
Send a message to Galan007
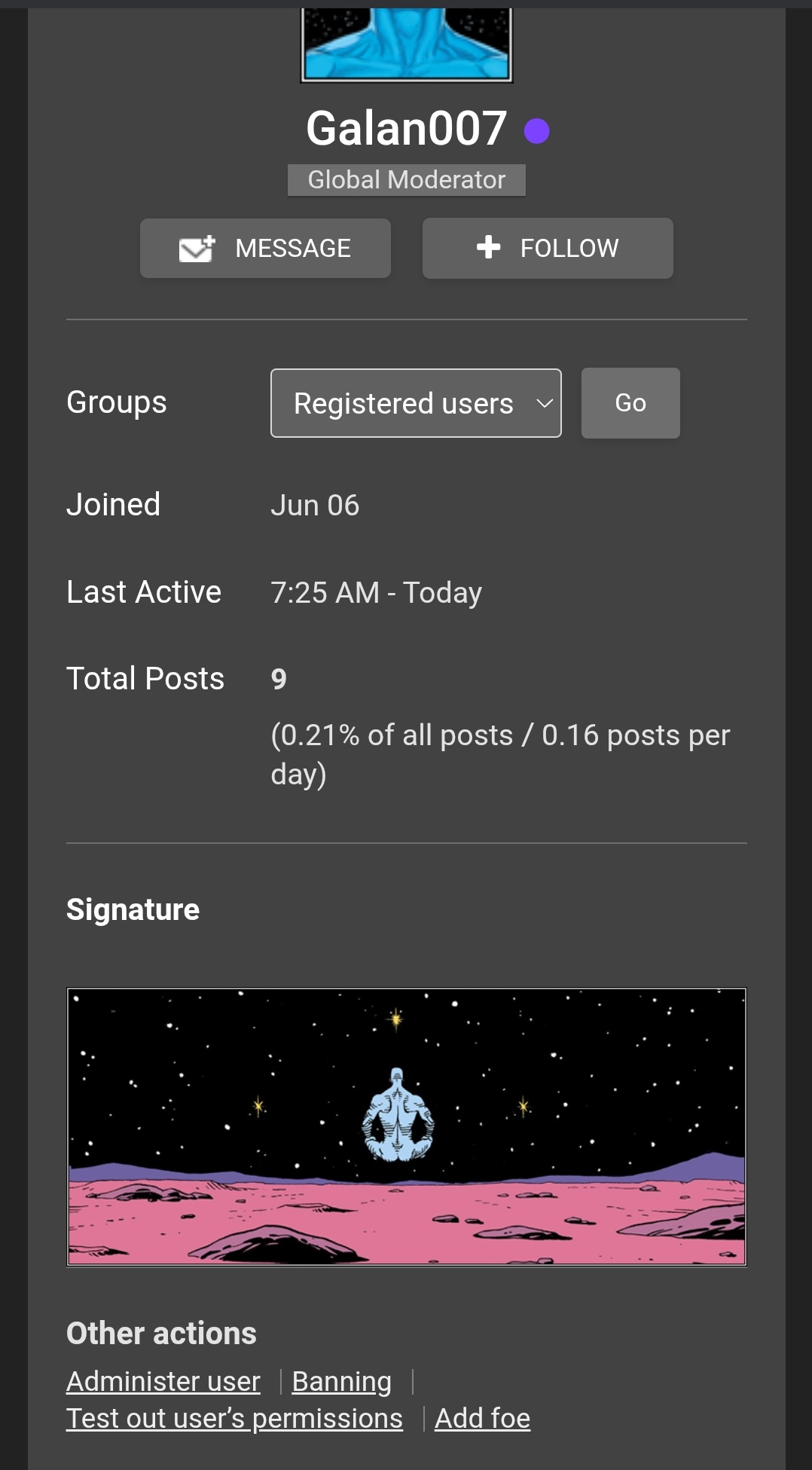click(265, 249)
